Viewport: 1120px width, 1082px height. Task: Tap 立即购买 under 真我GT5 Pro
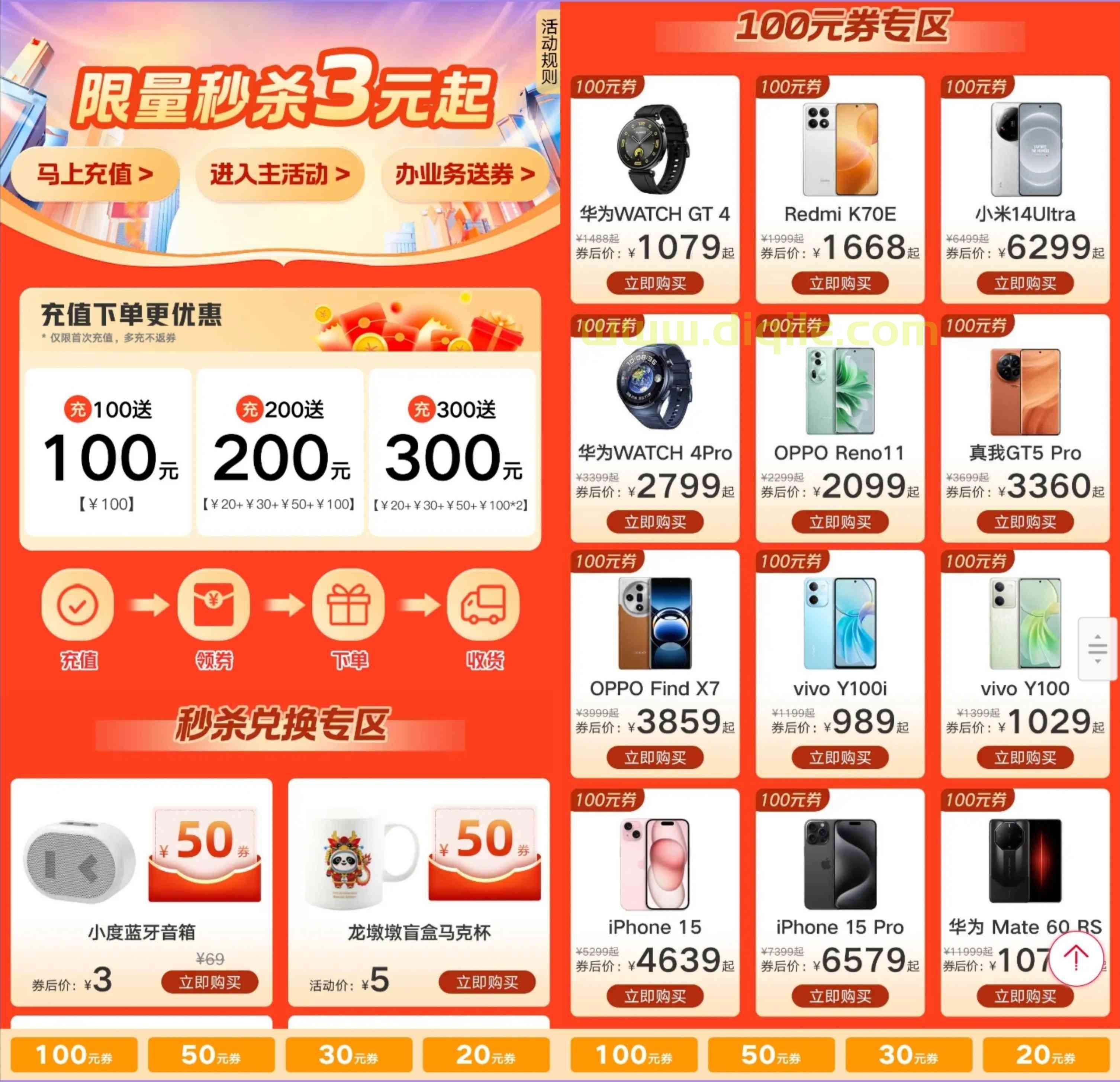[x=1025, y=522]
